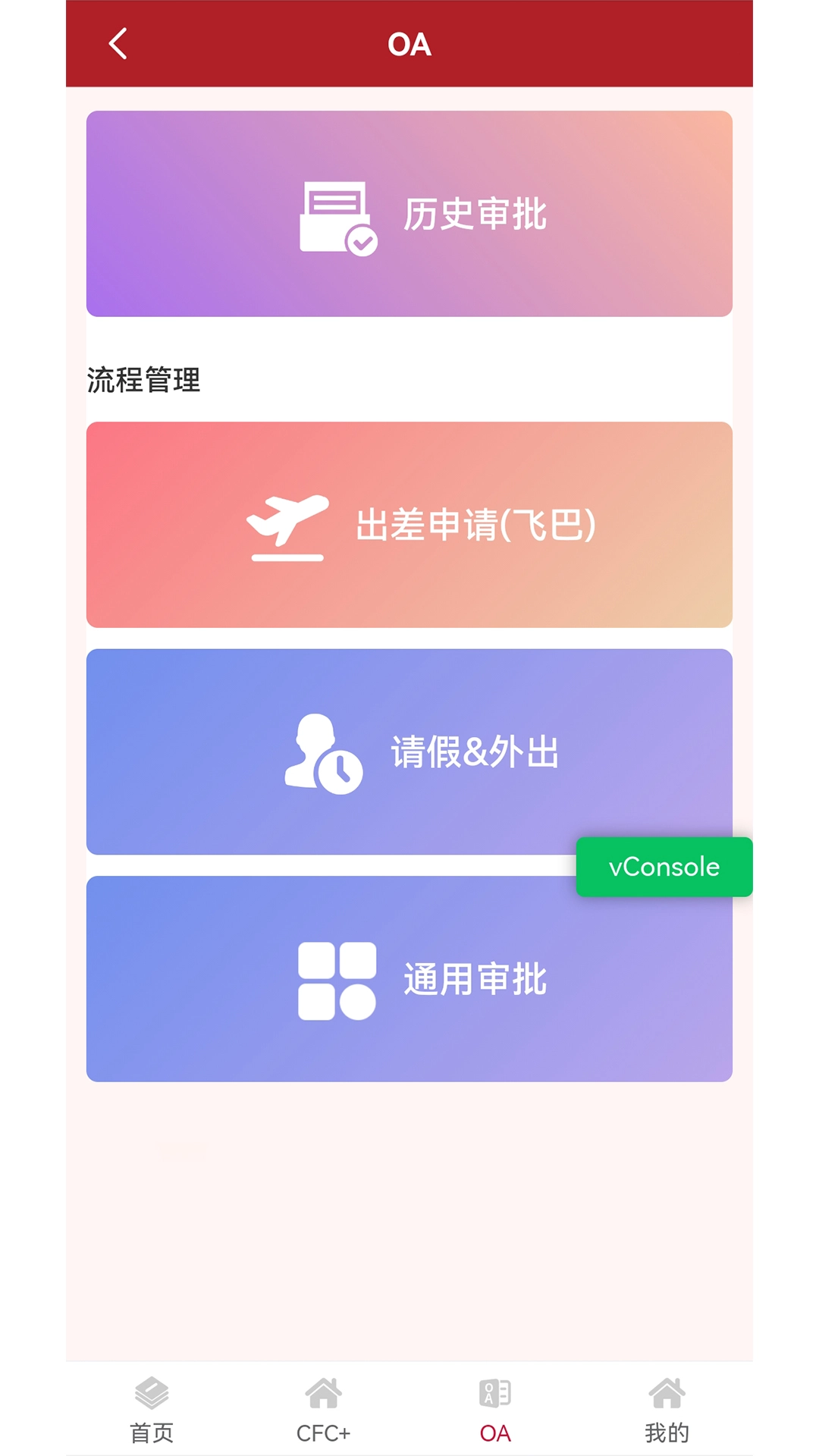Tap the 出差申请(飞巴) card
Viewport: 819px width, 1456px height.
click(x=409, y=524)
